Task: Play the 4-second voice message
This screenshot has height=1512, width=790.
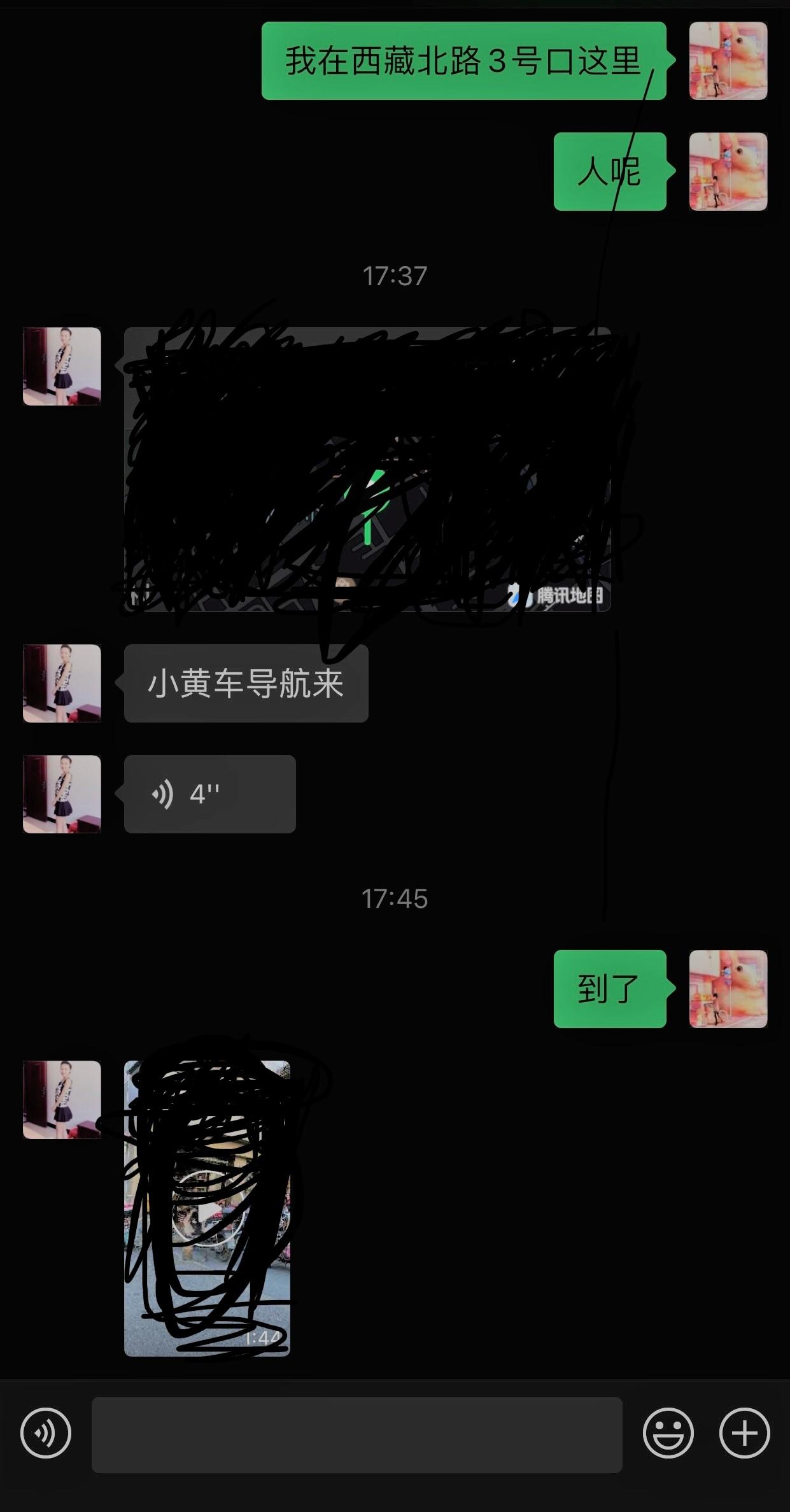Action: click(209, 794)
